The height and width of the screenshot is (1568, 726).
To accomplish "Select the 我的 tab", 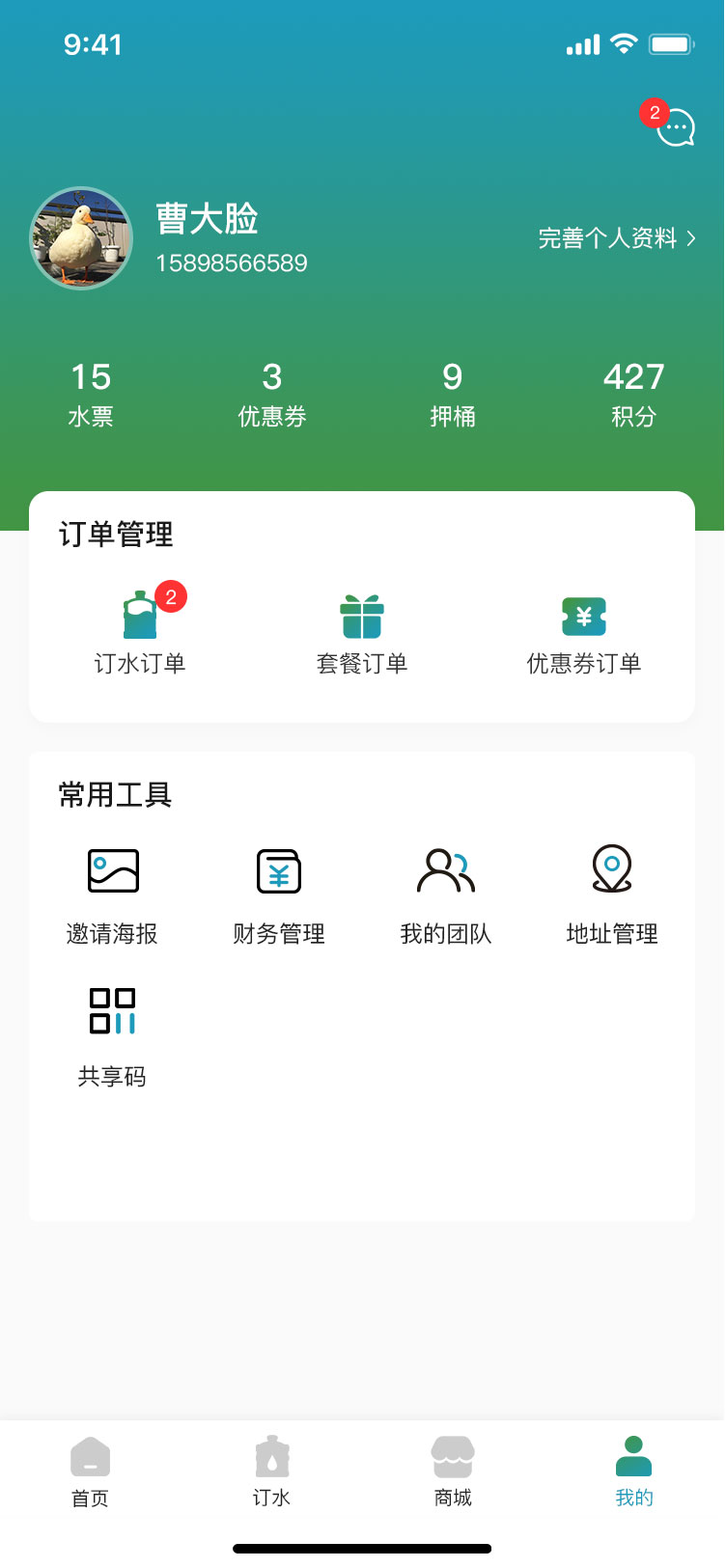I will click(x=634, y=1472).
